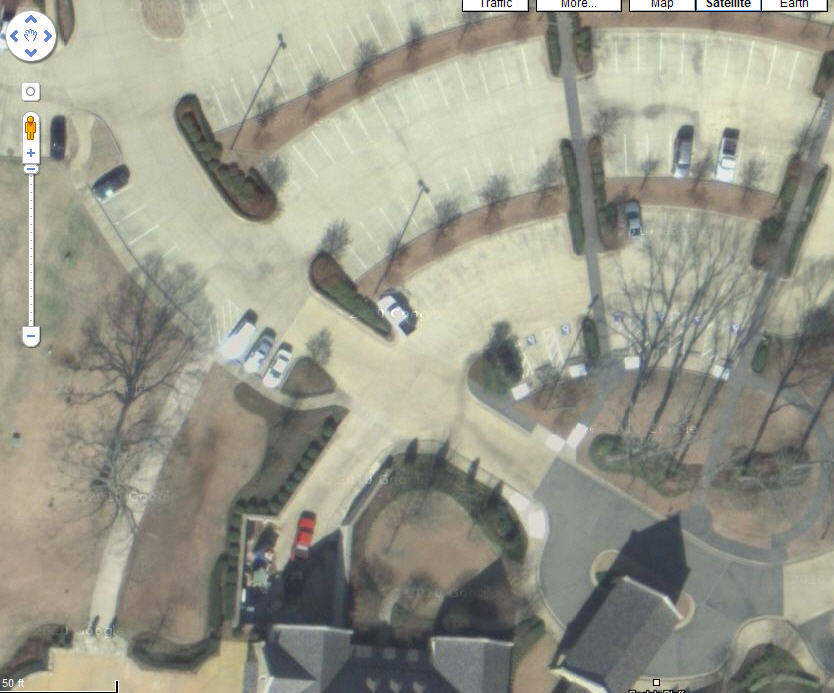Switch to Earth view
The image size is (834, 693).
click(795, 4)
